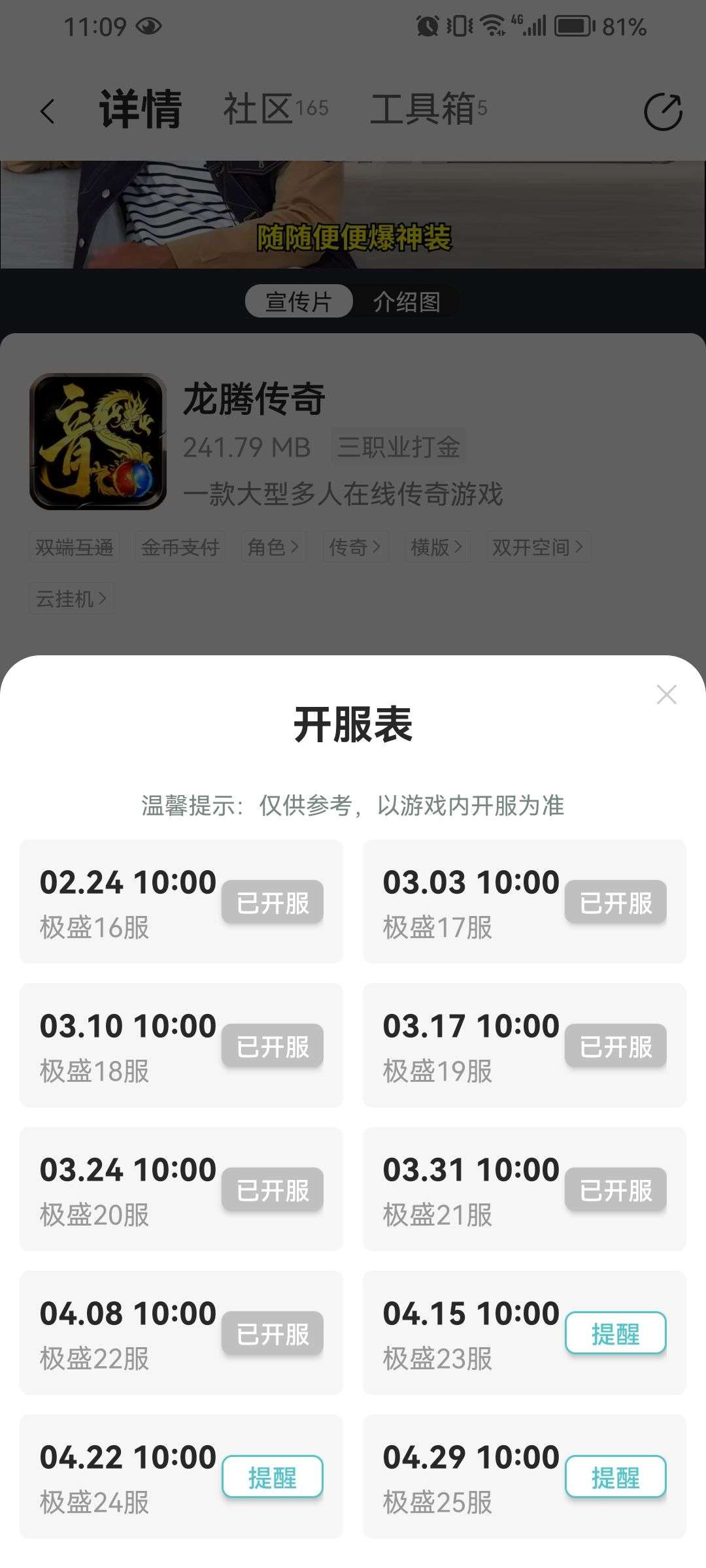Tap the 云挂机 tag chip
706x1568 pixels.
click(72, 598)
